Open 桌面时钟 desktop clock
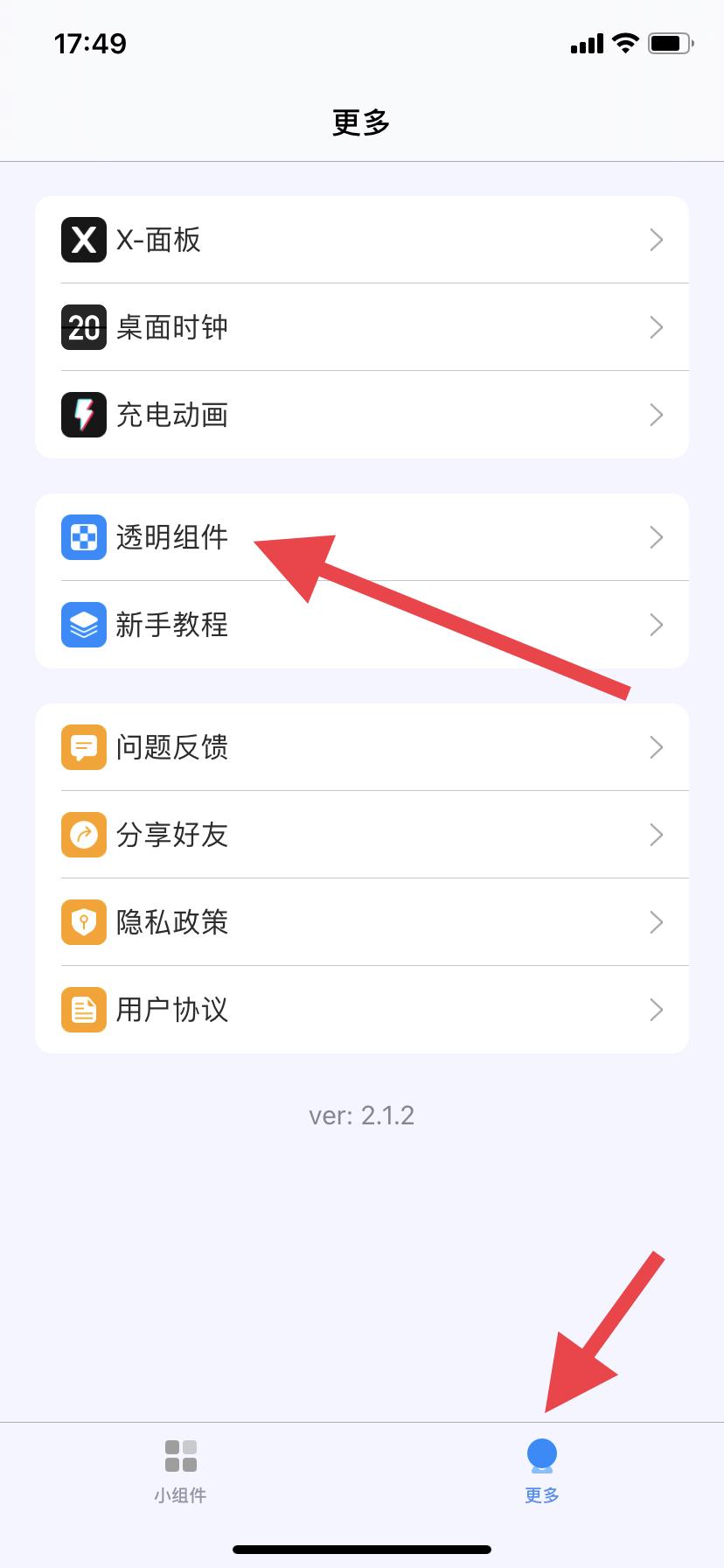 [x=361, y=327]
